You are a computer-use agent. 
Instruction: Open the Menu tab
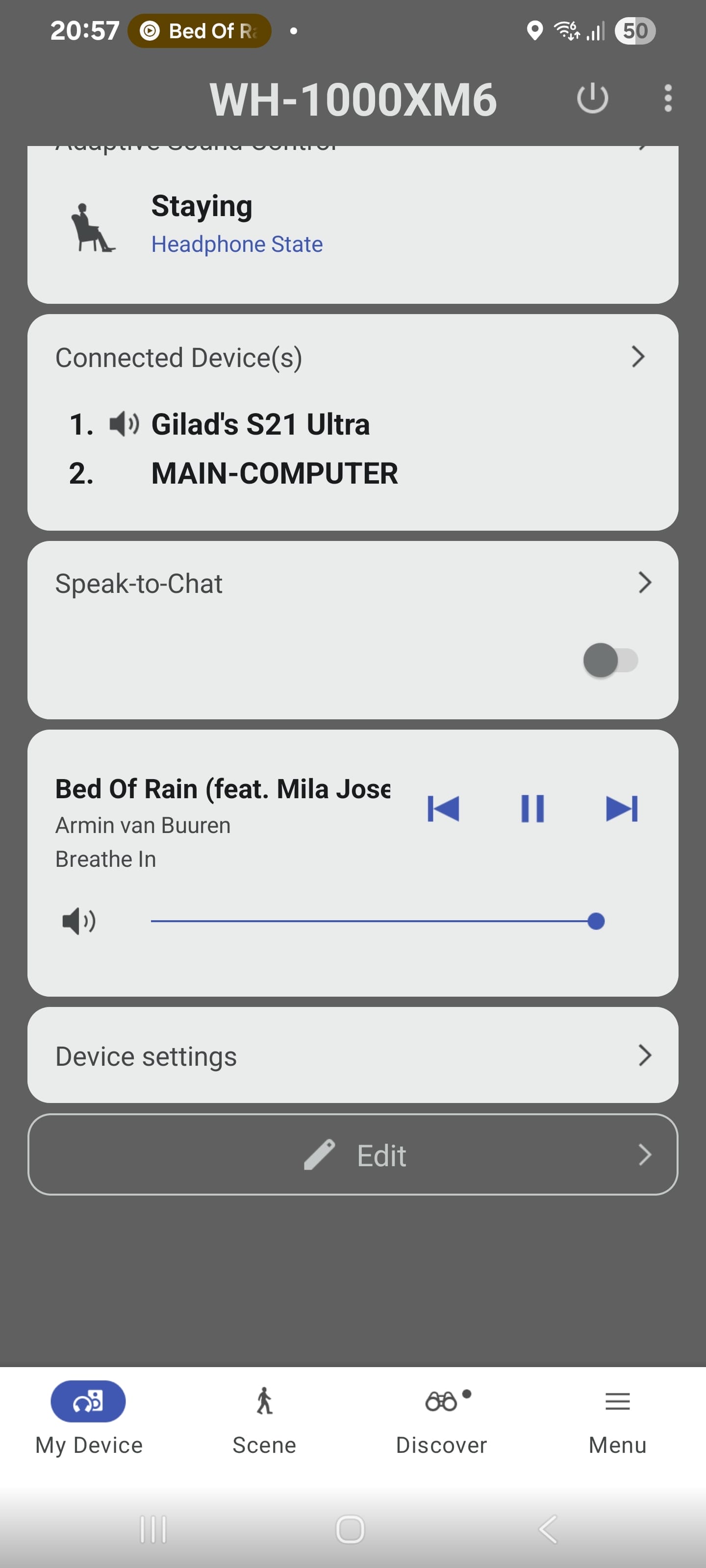618,1420
